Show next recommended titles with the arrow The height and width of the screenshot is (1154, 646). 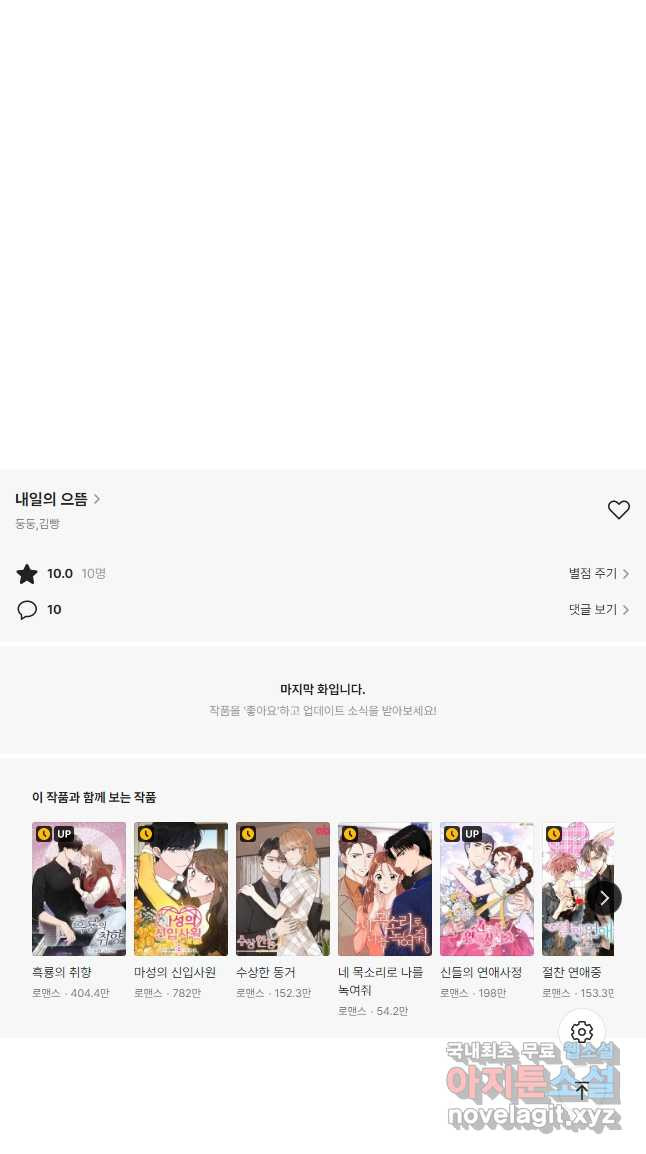pyautogui.click(x=603, y=898)
